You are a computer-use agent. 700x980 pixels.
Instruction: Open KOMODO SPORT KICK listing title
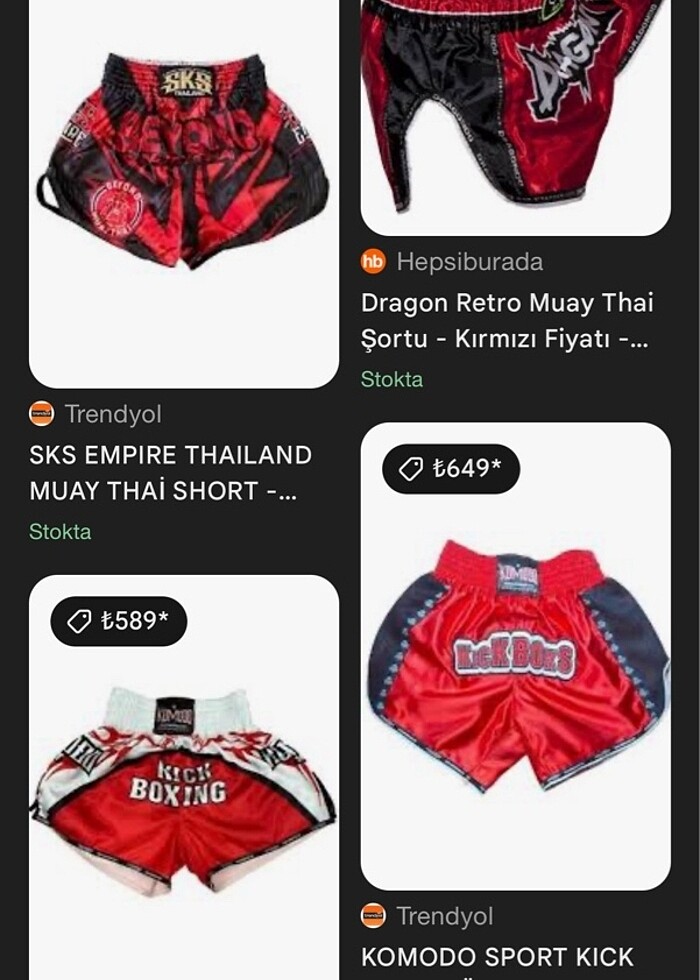[497, 956]
